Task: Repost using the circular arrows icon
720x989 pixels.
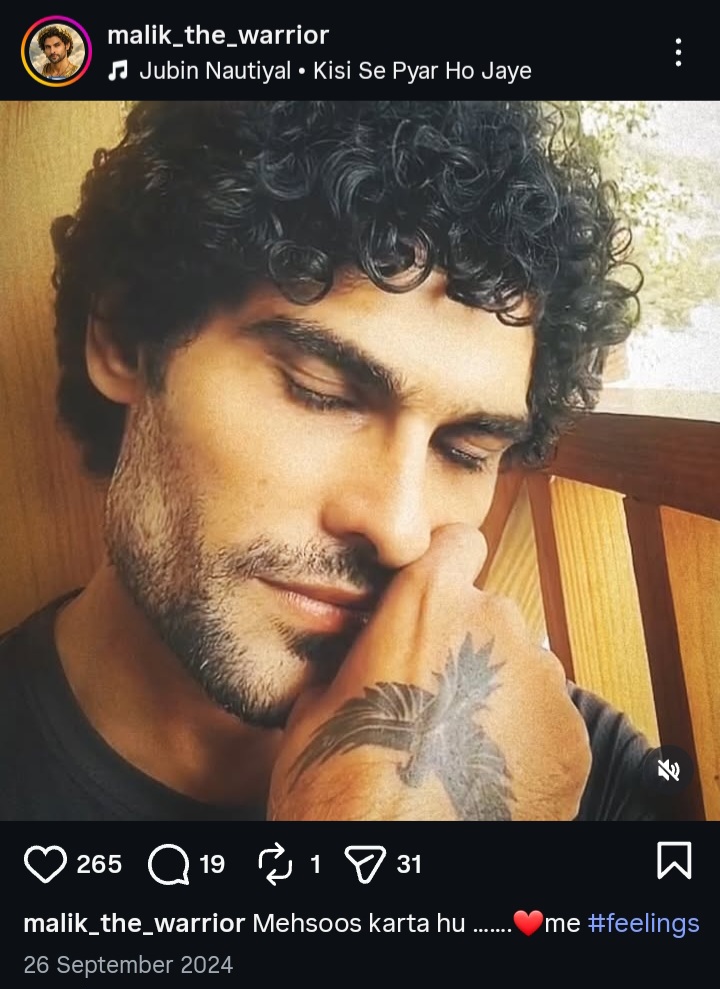Action: tap(274, 861)
